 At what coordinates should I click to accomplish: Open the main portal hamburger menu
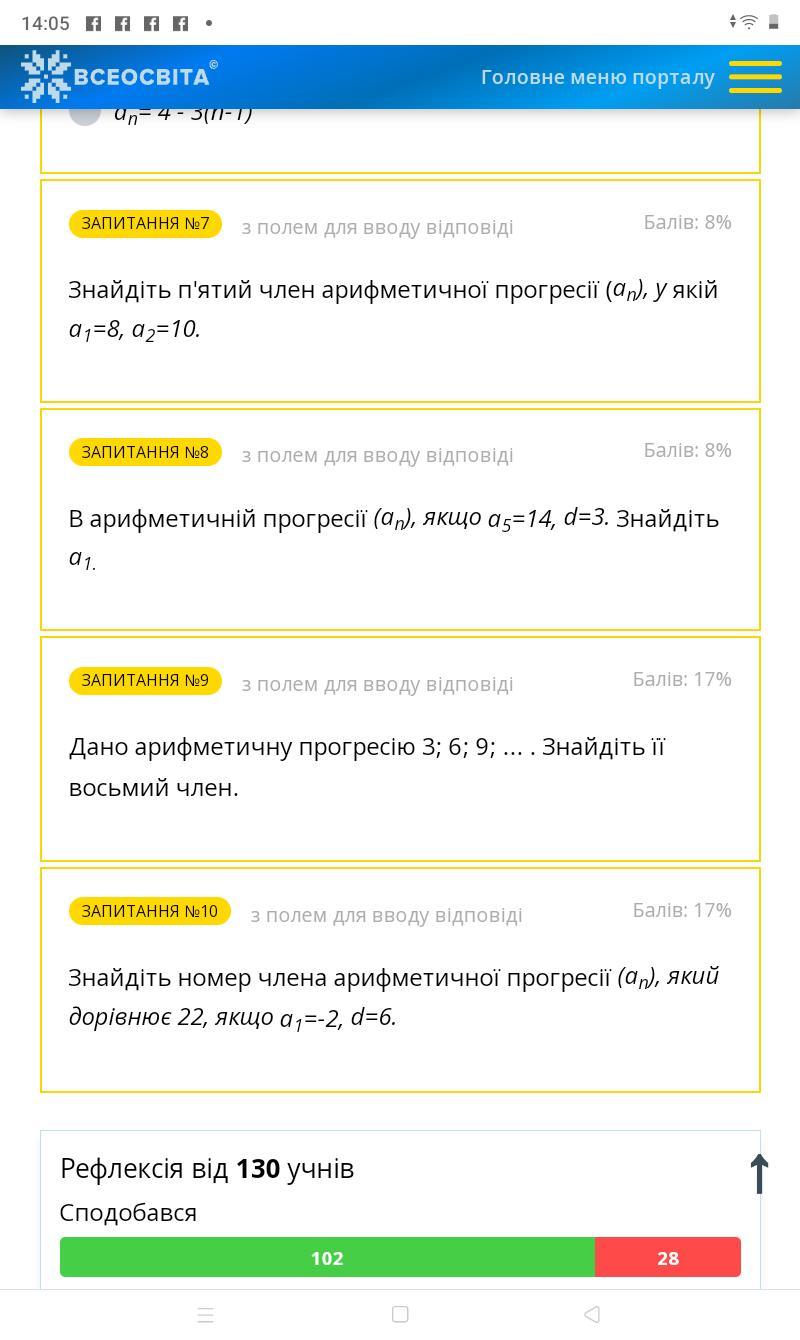pyautogui.click(x=754, y=77)
